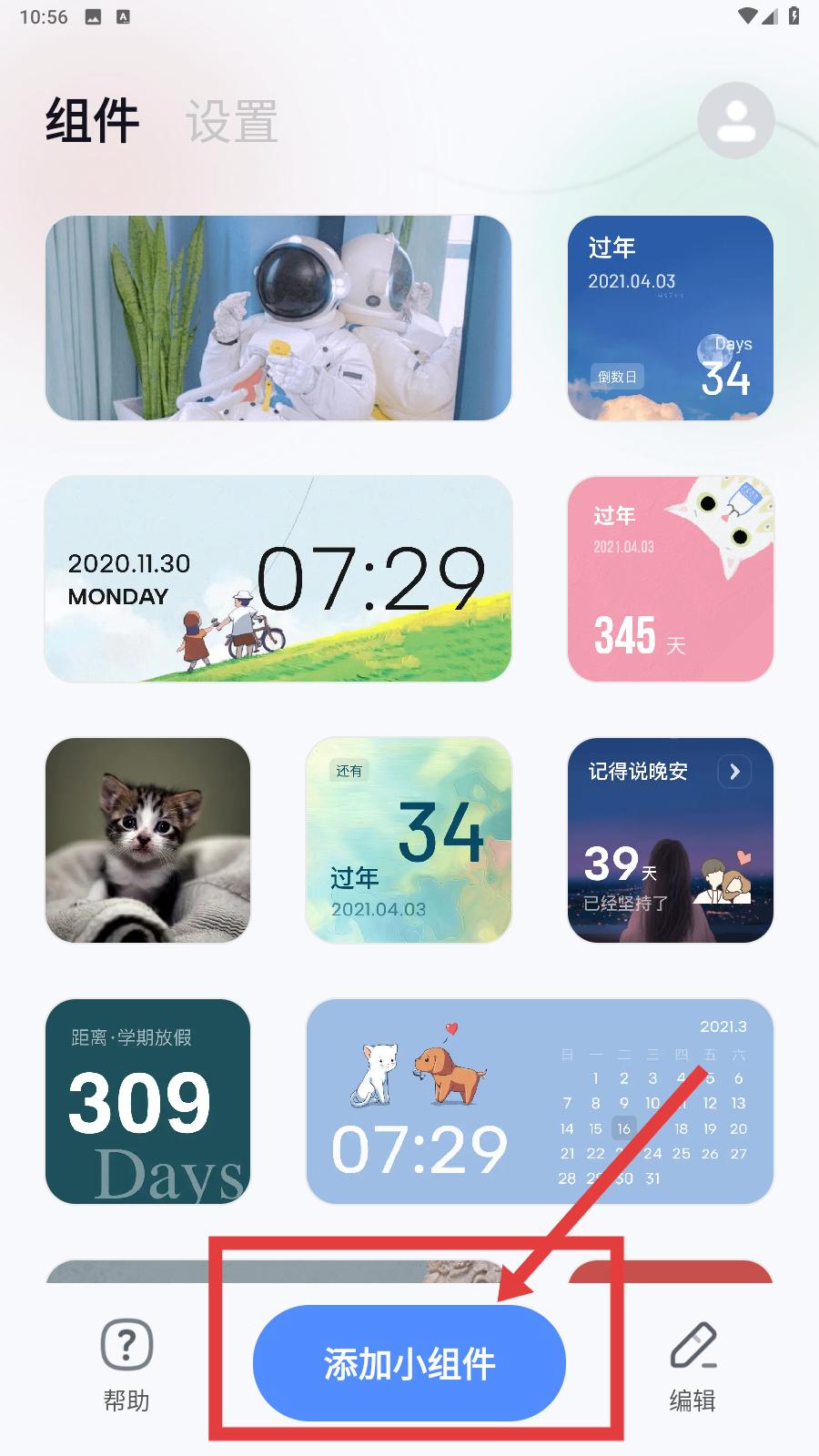Open the kitten photo widget
This screenshot has width=819, height=1456.
(x=147, y=840)
